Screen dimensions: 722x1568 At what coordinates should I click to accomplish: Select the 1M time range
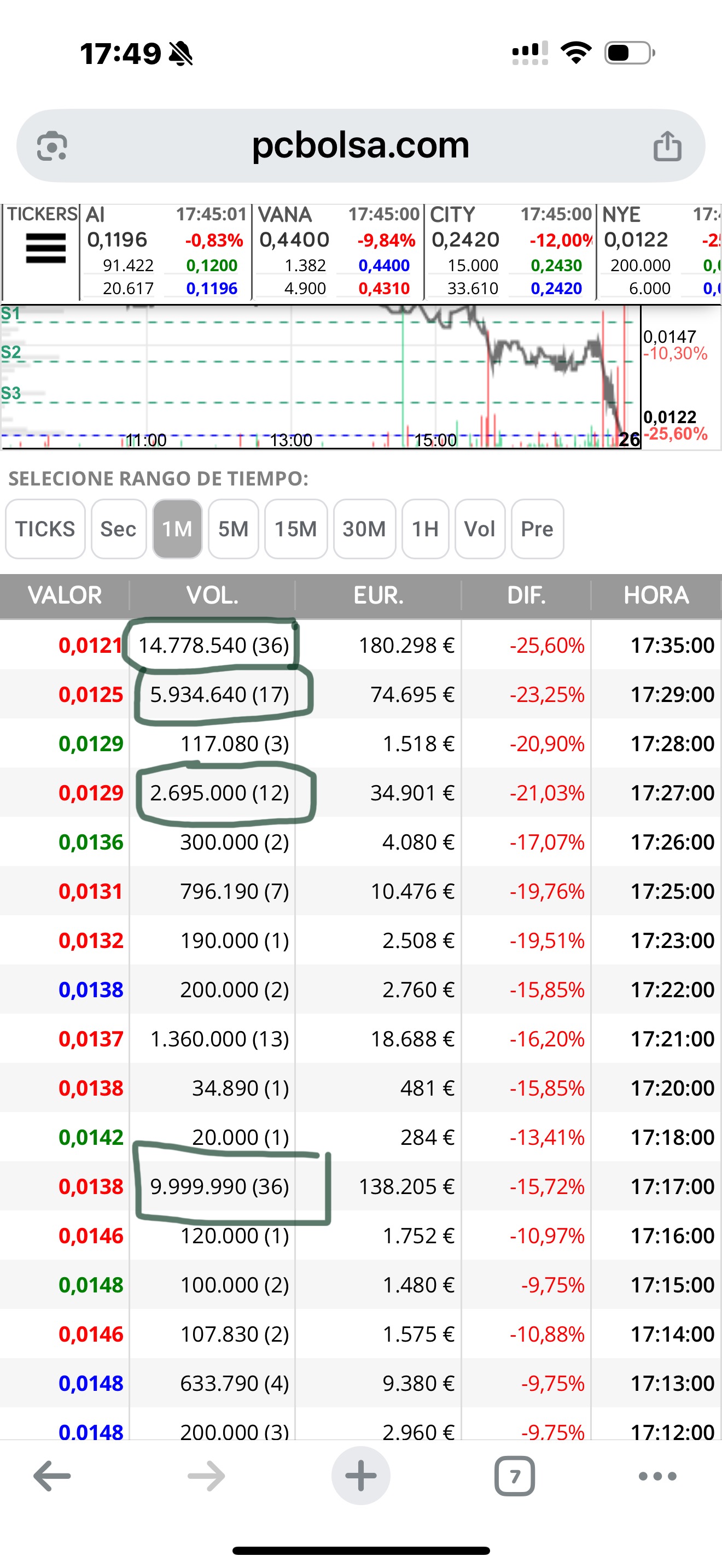[x=177, y=529]
